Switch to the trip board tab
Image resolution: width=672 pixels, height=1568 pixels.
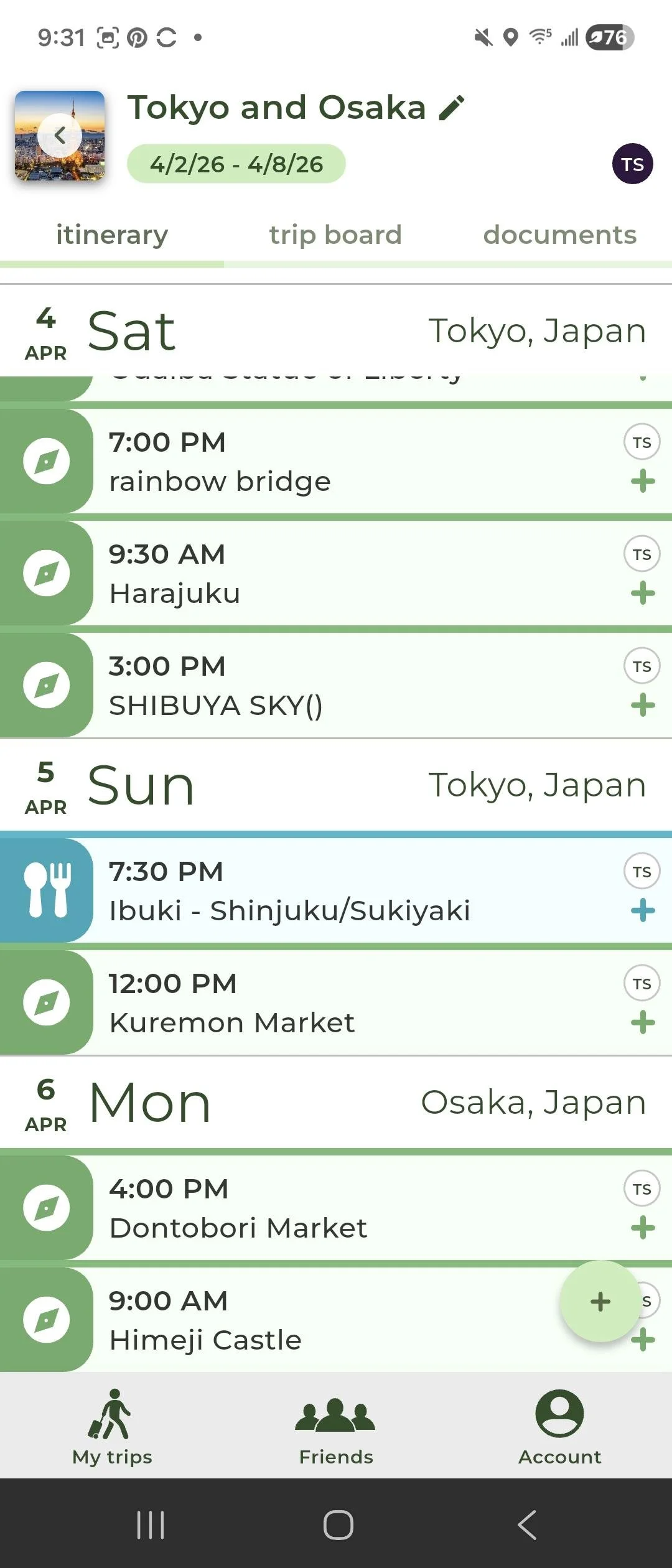click(x=335, y=235)
